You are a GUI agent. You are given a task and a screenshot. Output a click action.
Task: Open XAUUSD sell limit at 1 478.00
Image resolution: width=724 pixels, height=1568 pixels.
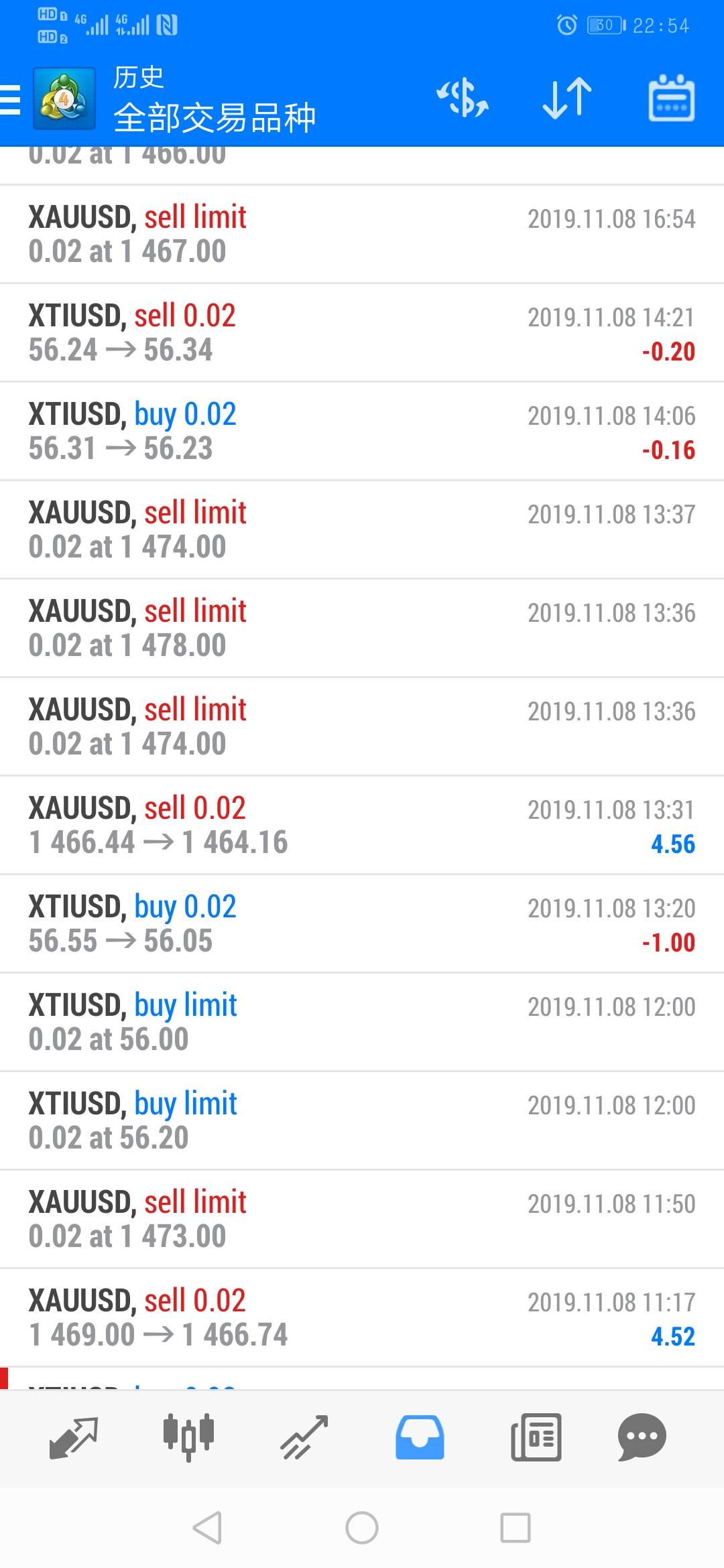pos(362,629)
